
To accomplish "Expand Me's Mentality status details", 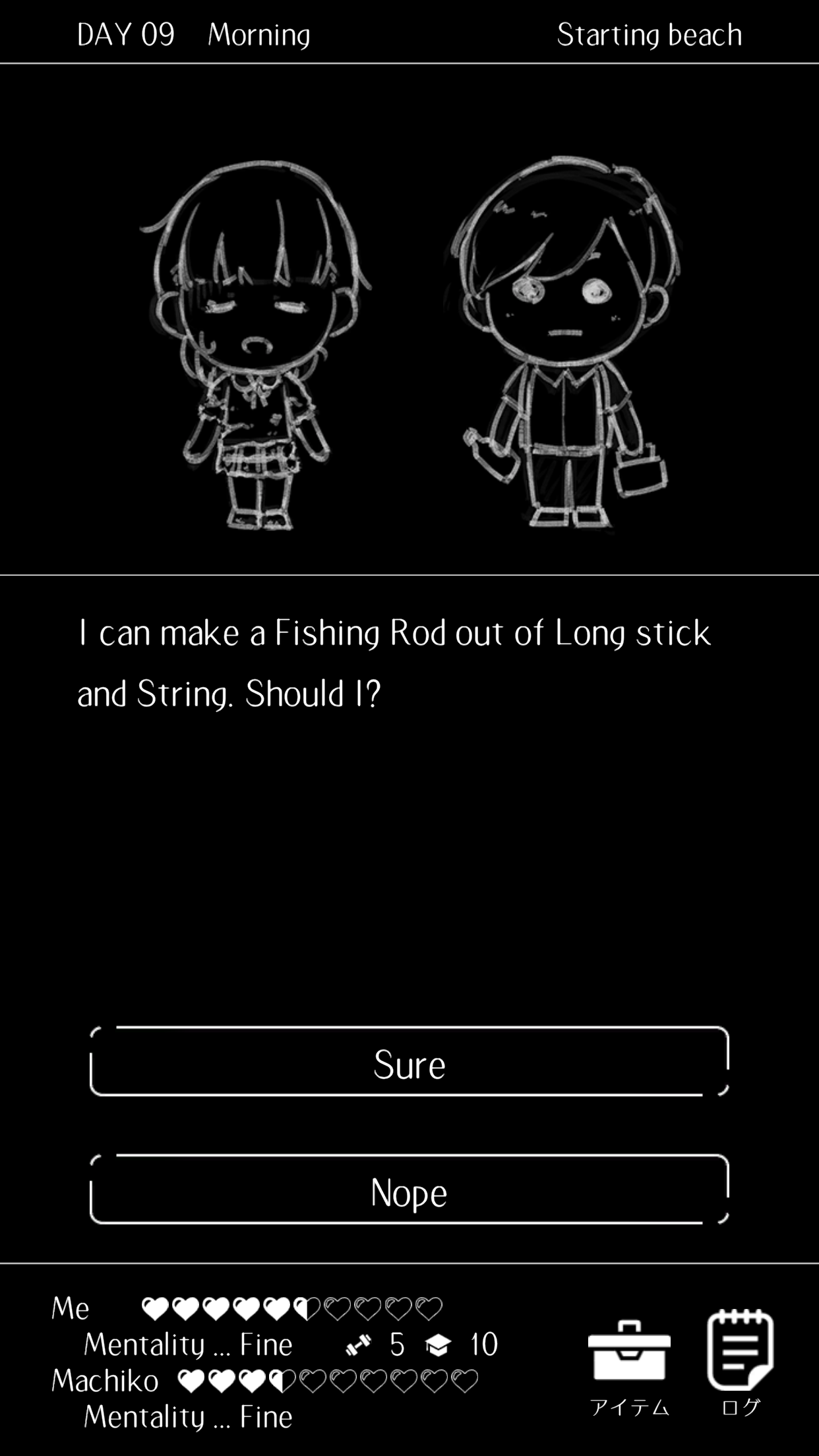I will pos(189,1345).
